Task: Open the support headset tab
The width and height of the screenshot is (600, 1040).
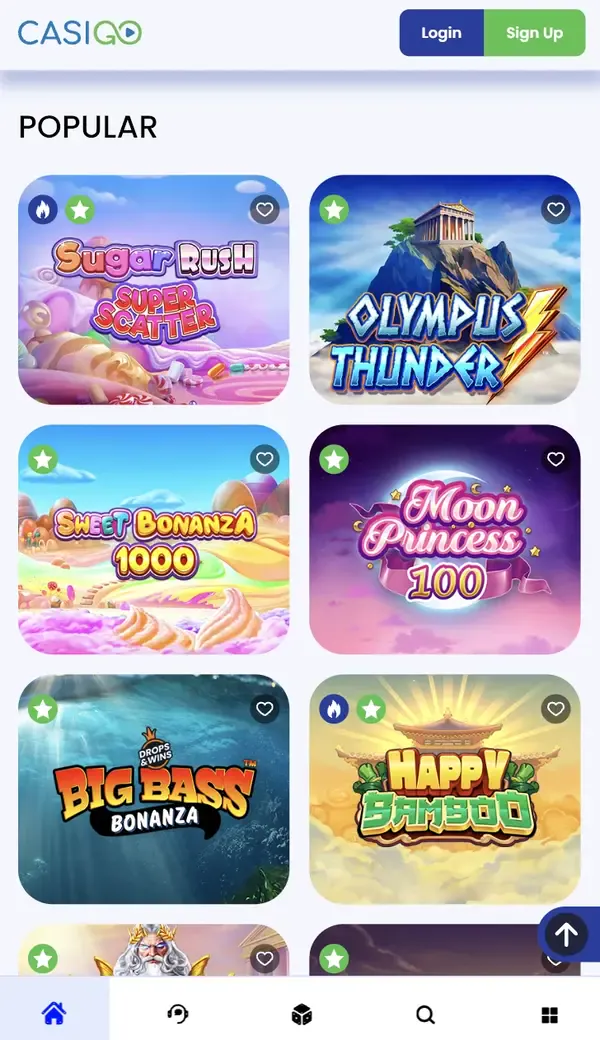Action: click(177, 1014)
